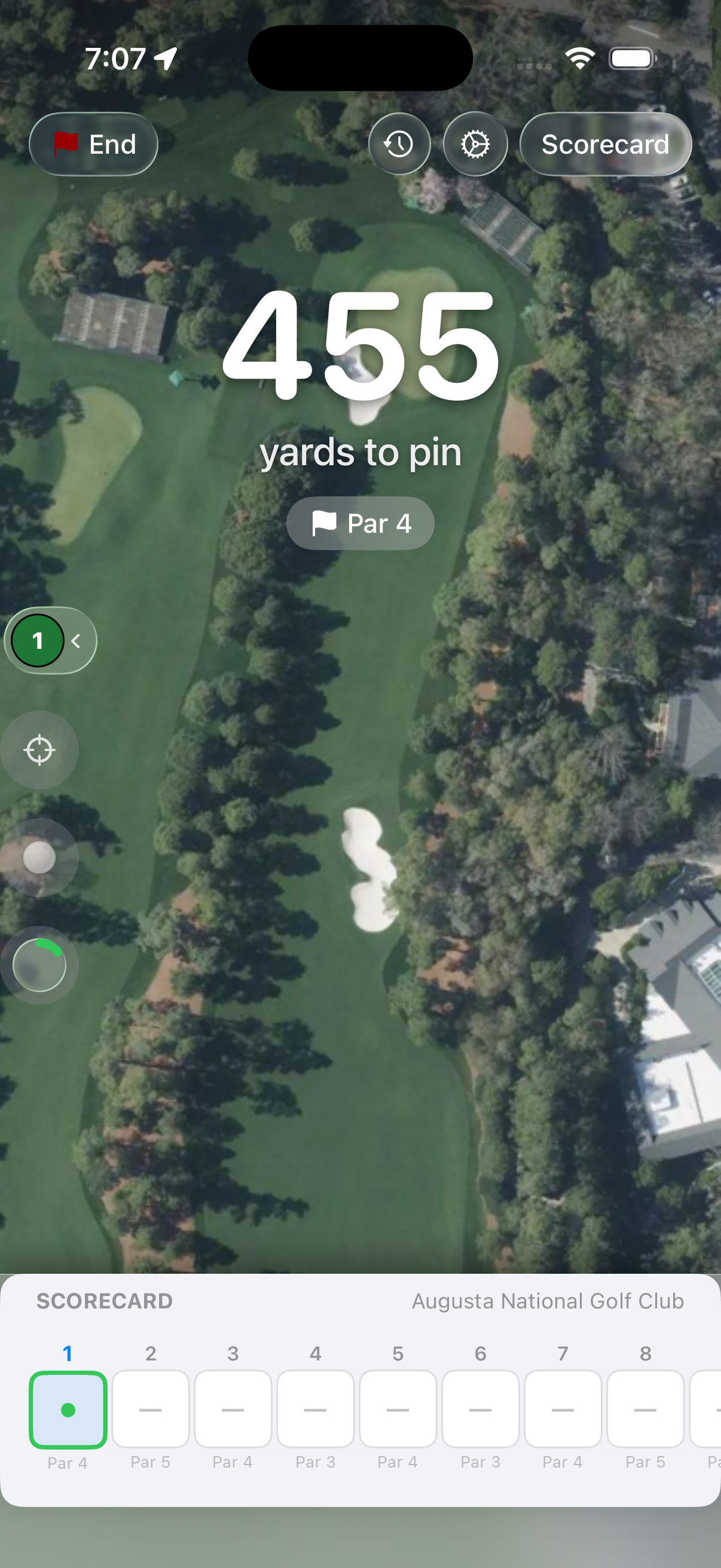The image size is (721, 1568).
Task: Tap the highlighted hole 1 score tile
Action: tap(68, 1408)
